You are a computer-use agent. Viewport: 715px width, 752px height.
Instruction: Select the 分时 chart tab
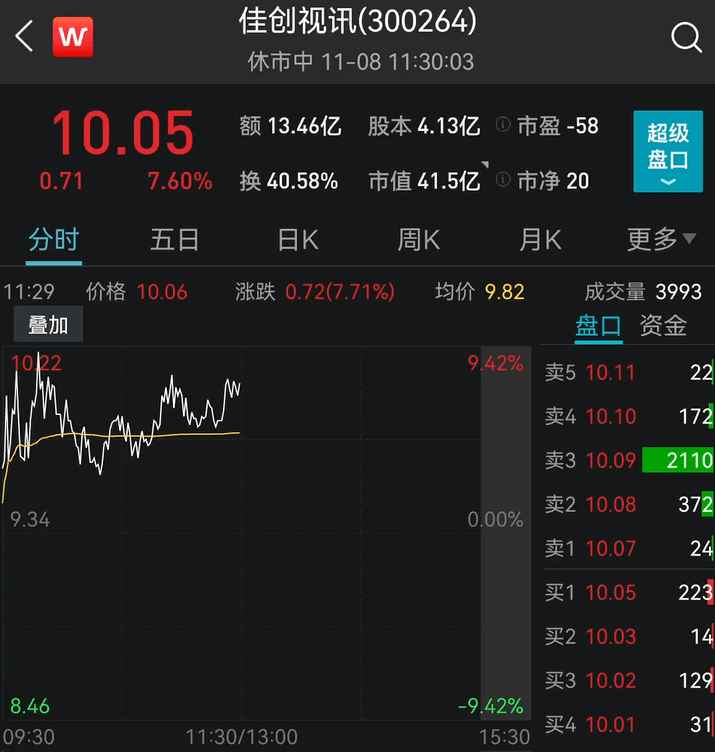tap(53, 240)
